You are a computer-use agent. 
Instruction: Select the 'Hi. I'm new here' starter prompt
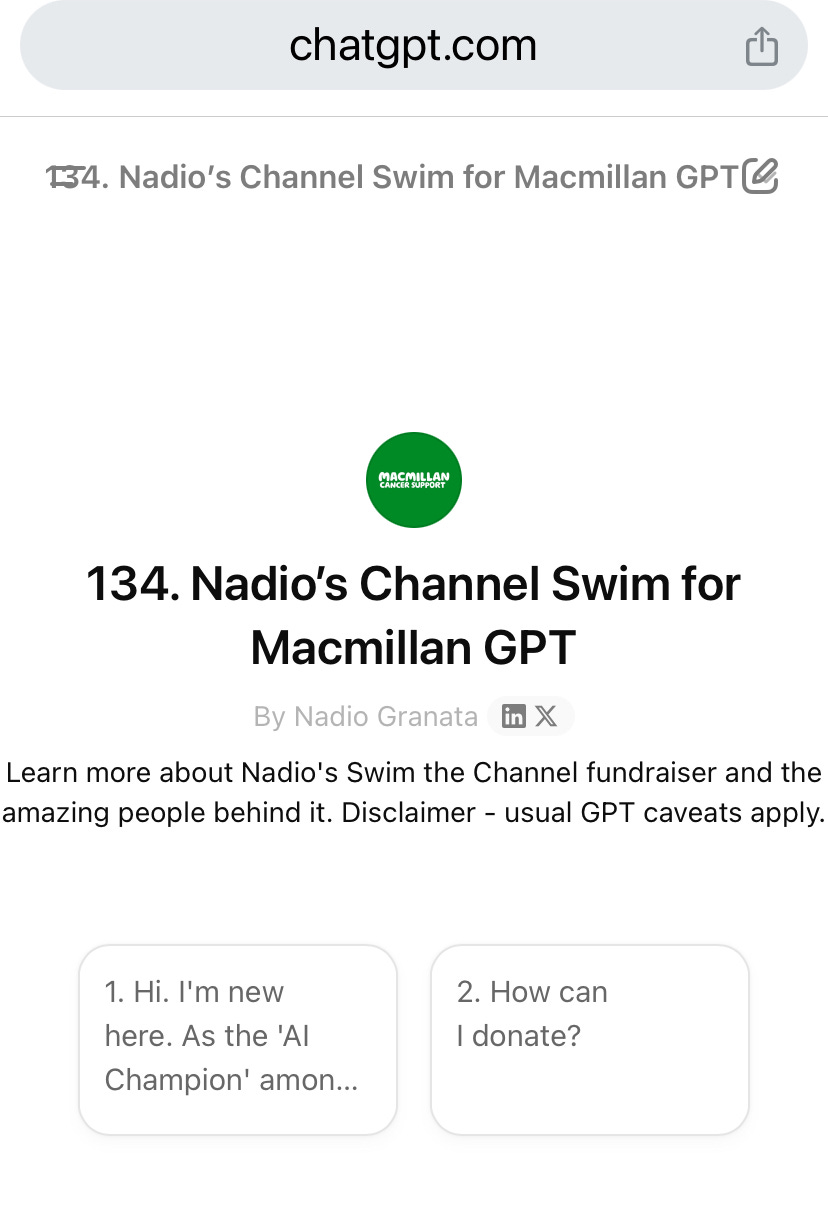pos(238,1039)
